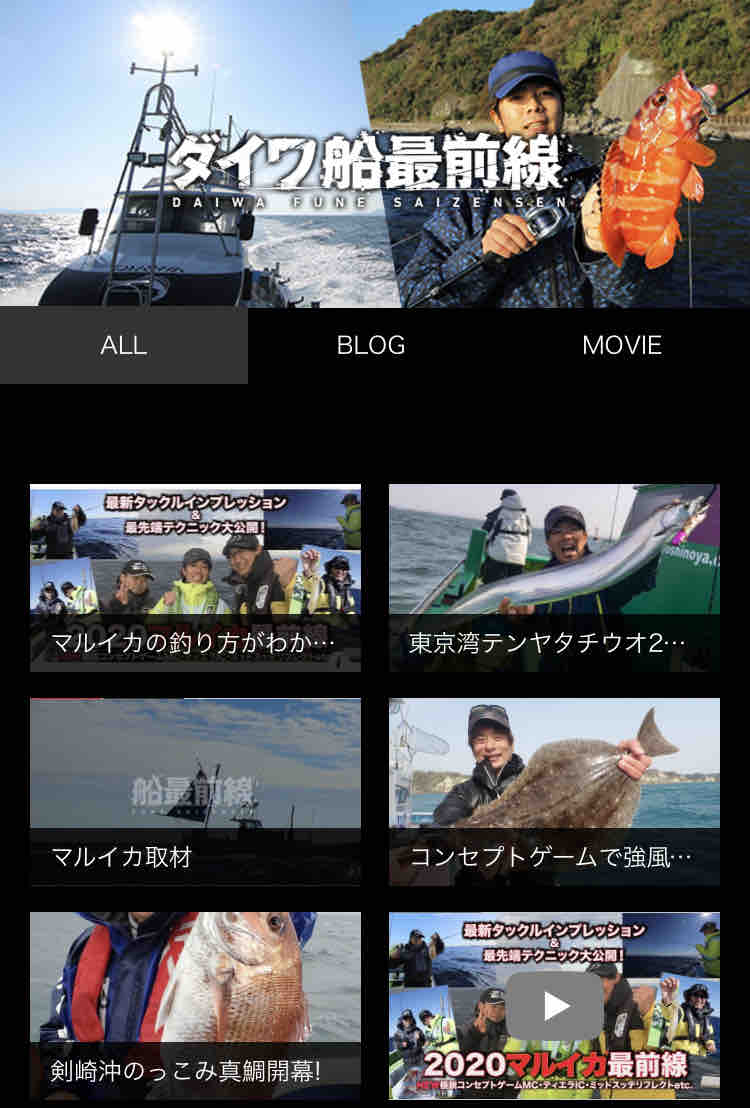This screenshot has height=1108, width=750.
Task: Play the 2020マルイカ最前線 video
Action: pos(554,1005)
